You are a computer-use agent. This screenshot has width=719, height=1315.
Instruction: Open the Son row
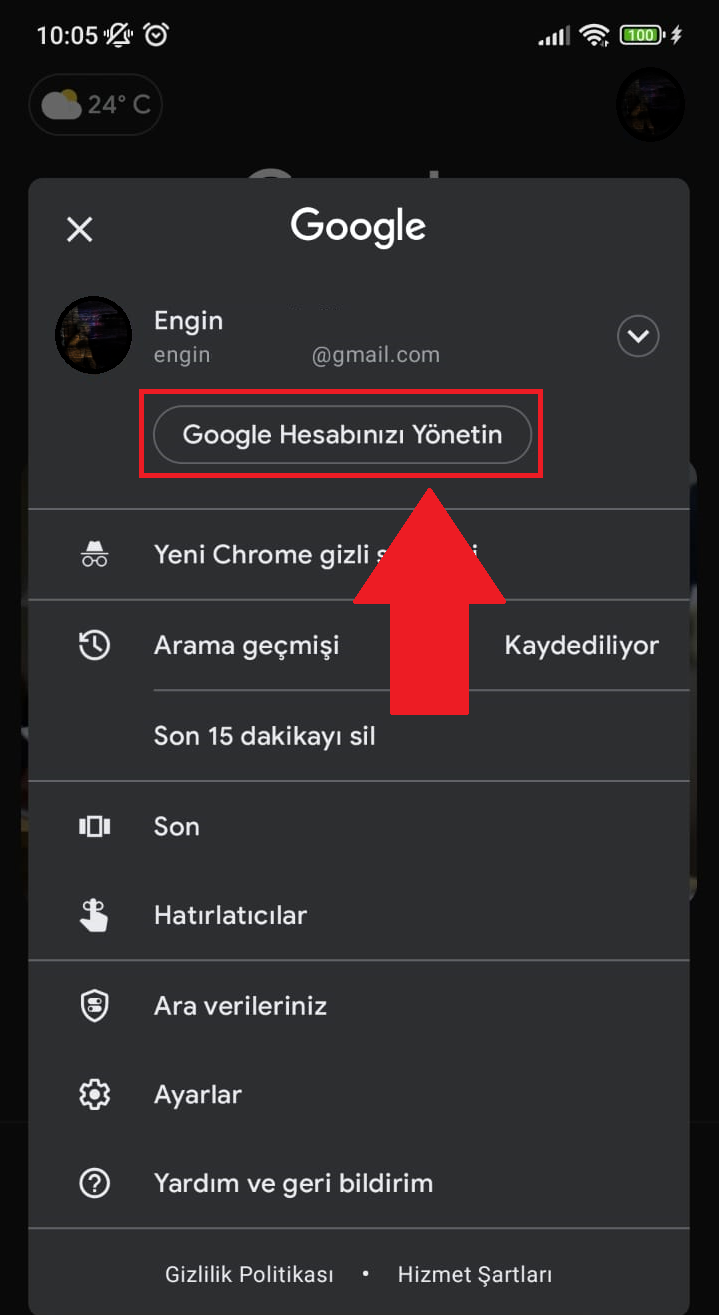(x=177, y=827)
